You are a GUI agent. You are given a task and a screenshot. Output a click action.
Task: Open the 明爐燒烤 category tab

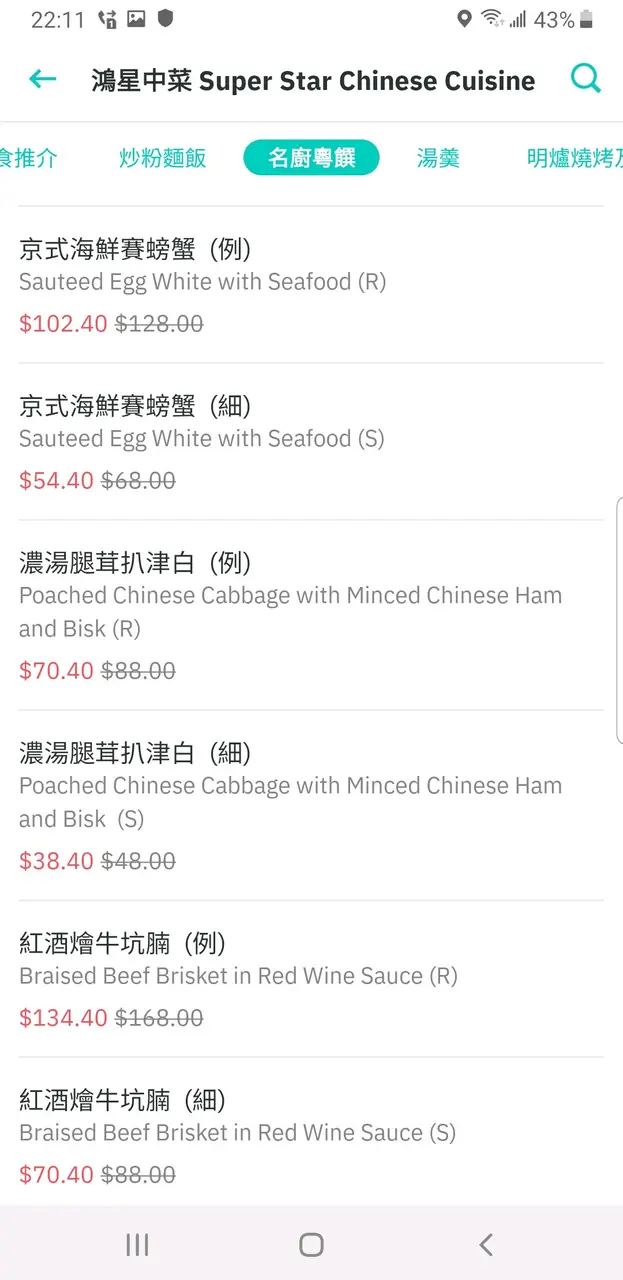pyautogui.click(x=573, y=158)
